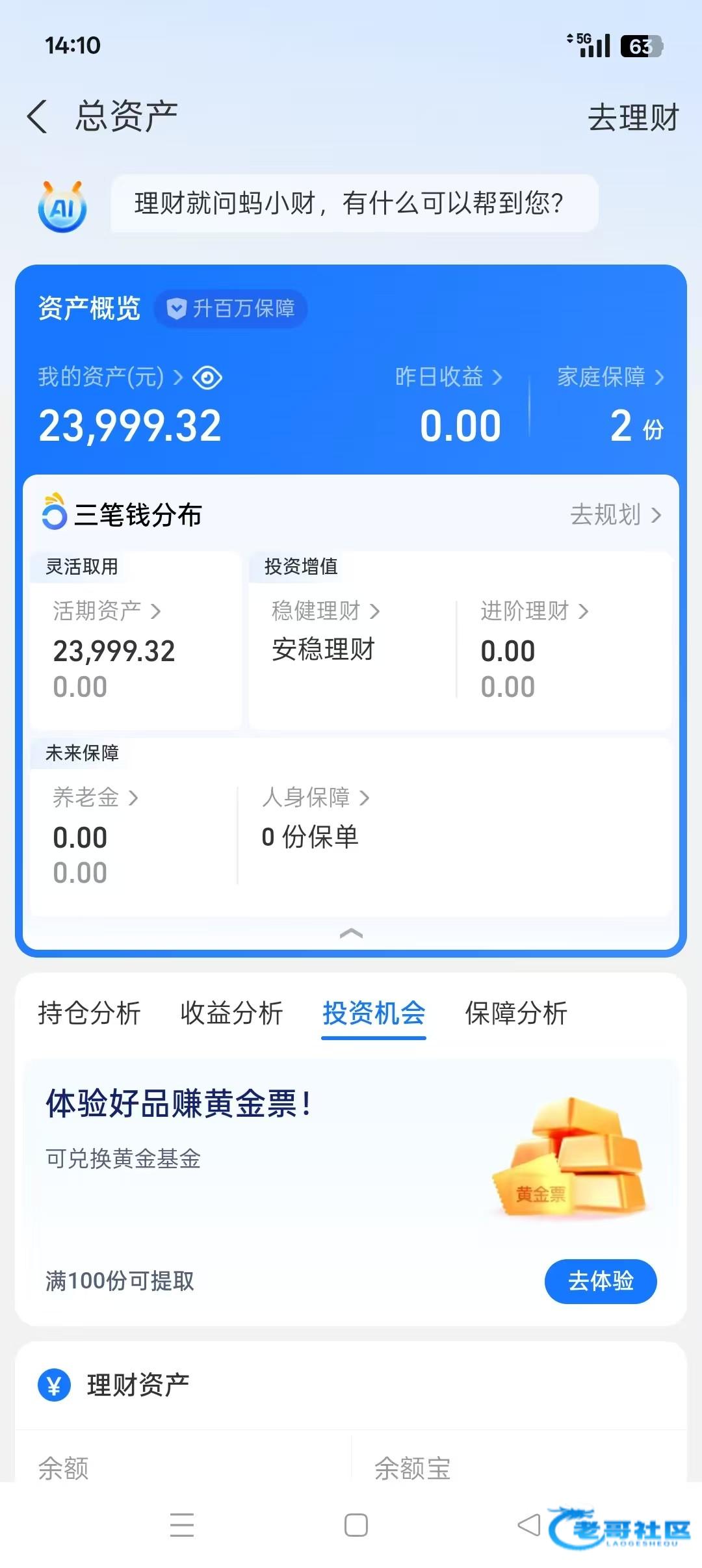Go to the system home screen

(356, 1524)
